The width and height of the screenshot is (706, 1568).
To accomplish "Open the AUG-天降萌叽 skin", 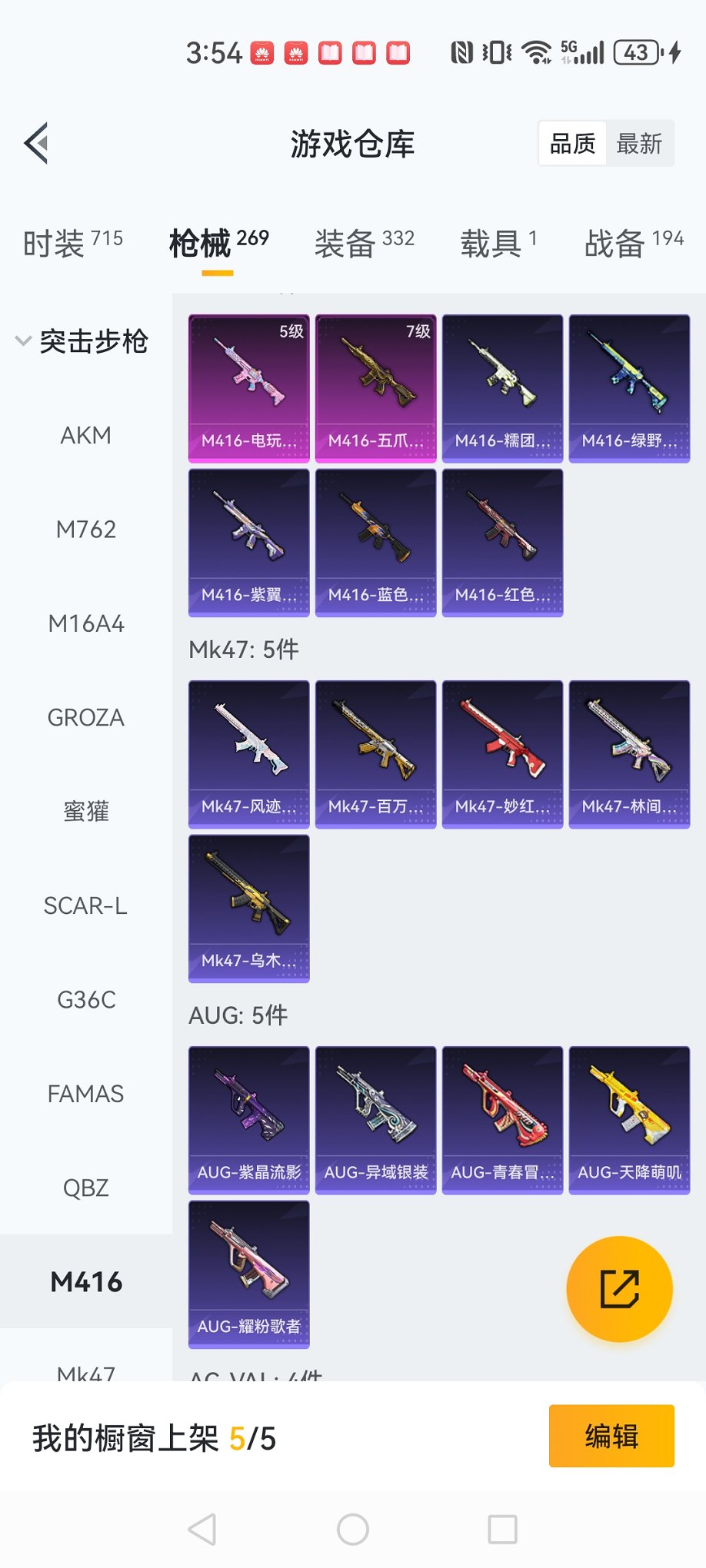I will 629,1119.
